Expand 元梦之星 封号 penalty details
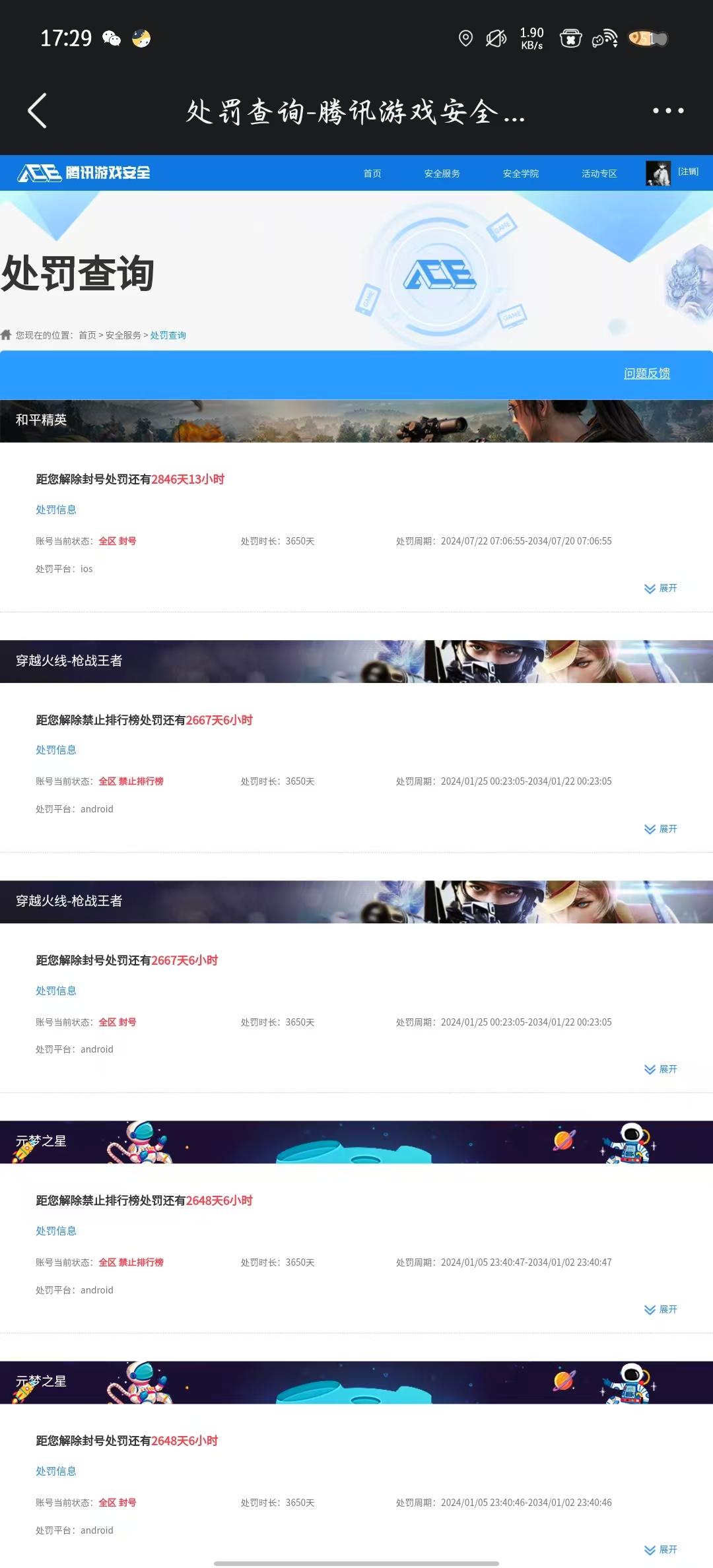This screenshot has width=713, height=1568. (x=661, y=1550)
